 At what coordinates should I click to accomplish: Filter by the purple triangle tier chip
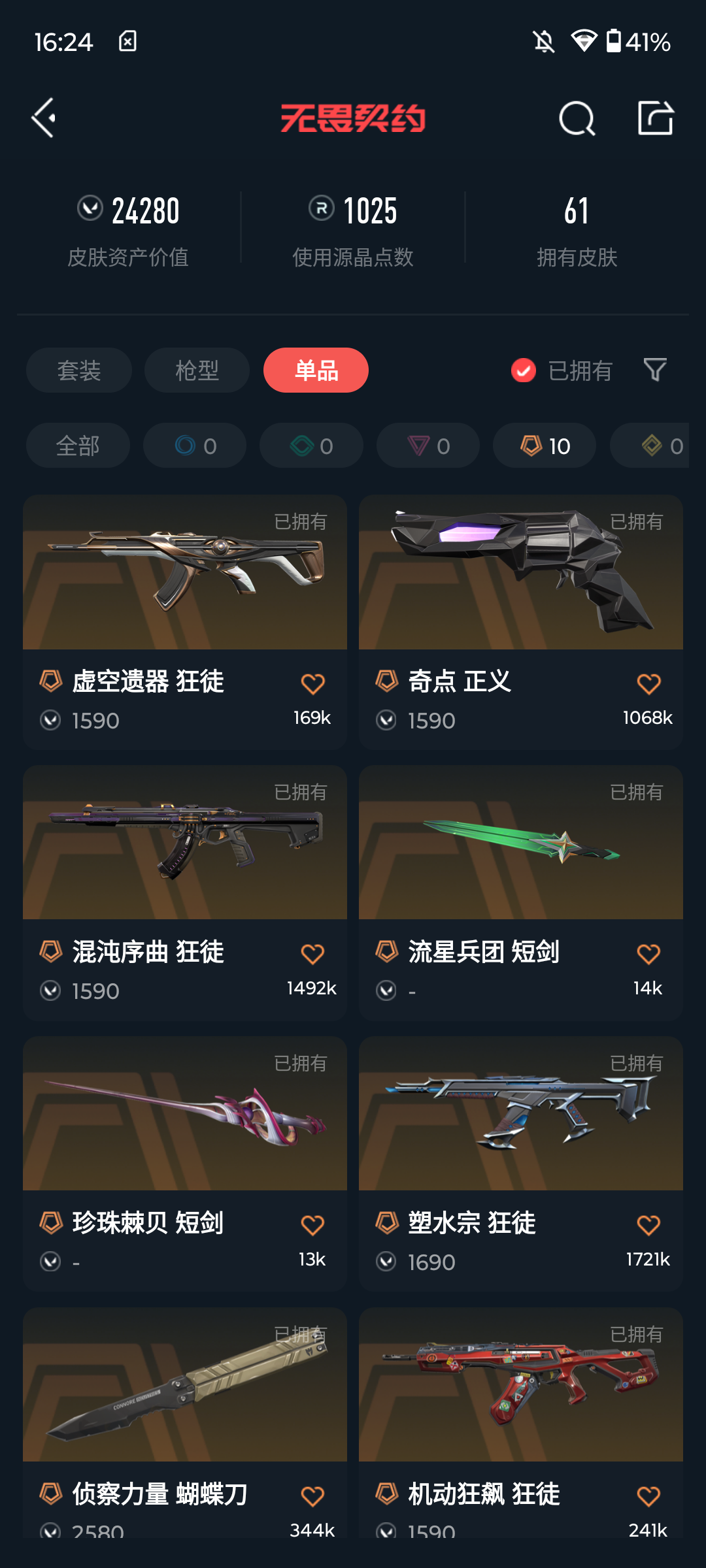pos(428,446)
